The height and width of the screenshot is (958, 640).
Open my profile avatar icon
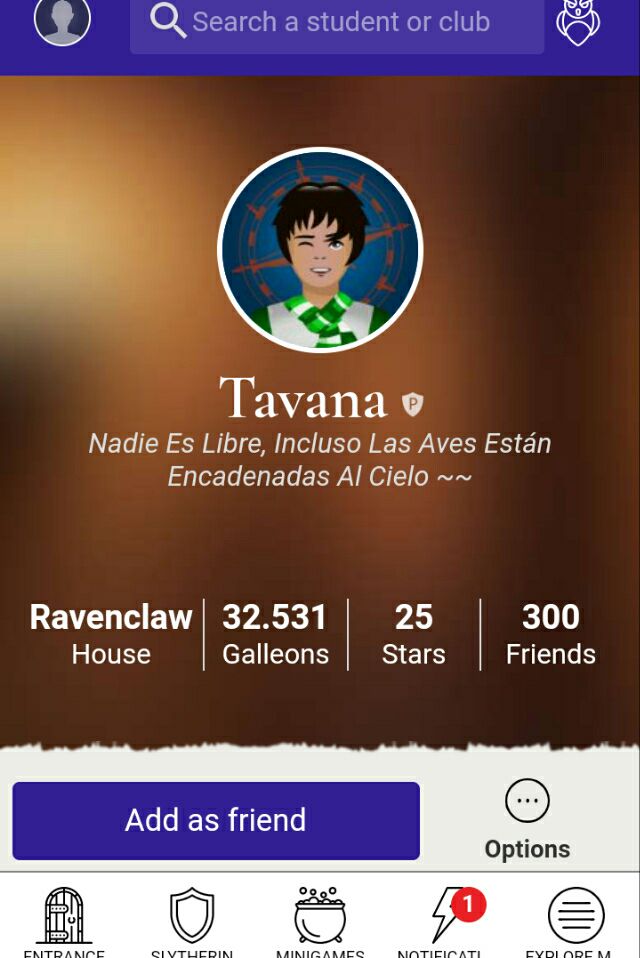62,22
